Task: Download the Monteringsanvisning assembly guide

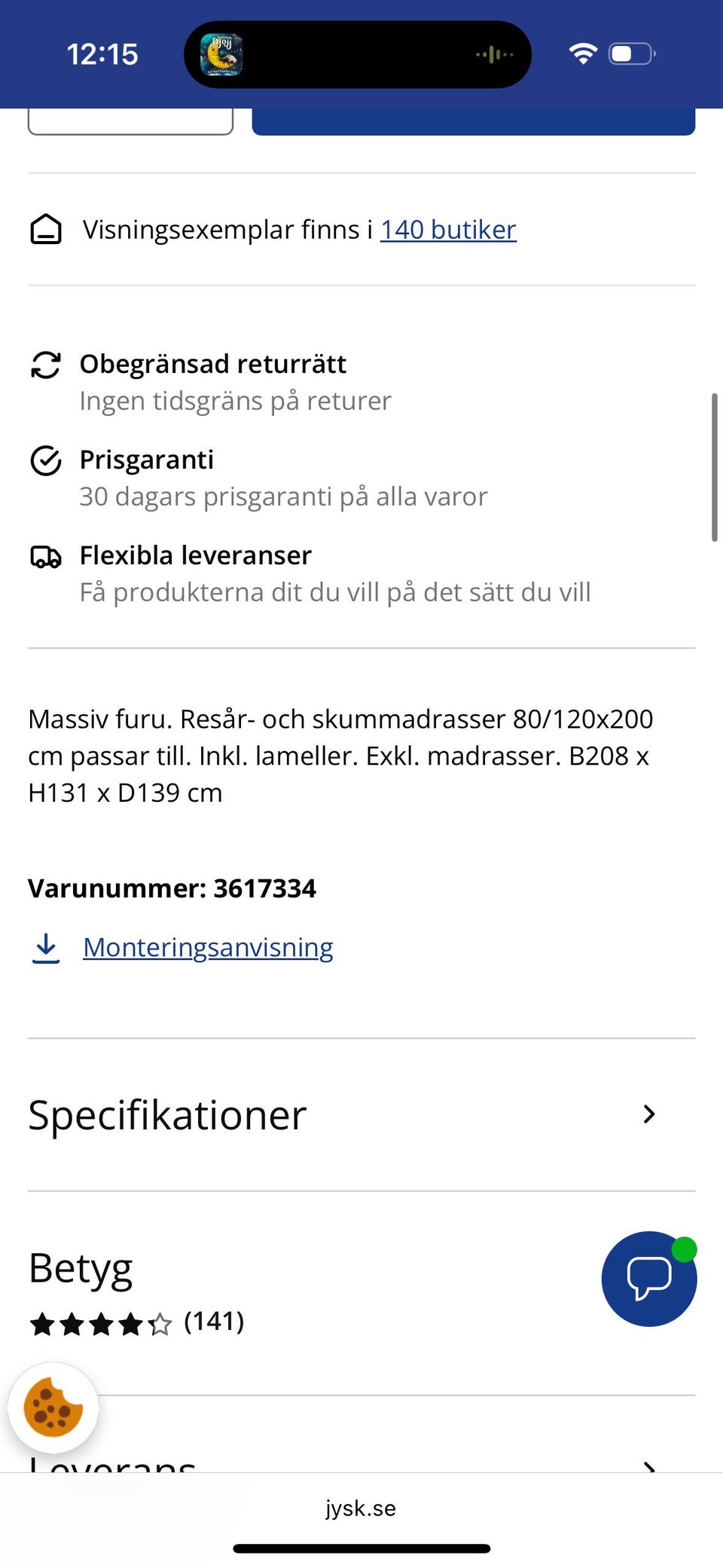Action: click(x=207, y=947)
